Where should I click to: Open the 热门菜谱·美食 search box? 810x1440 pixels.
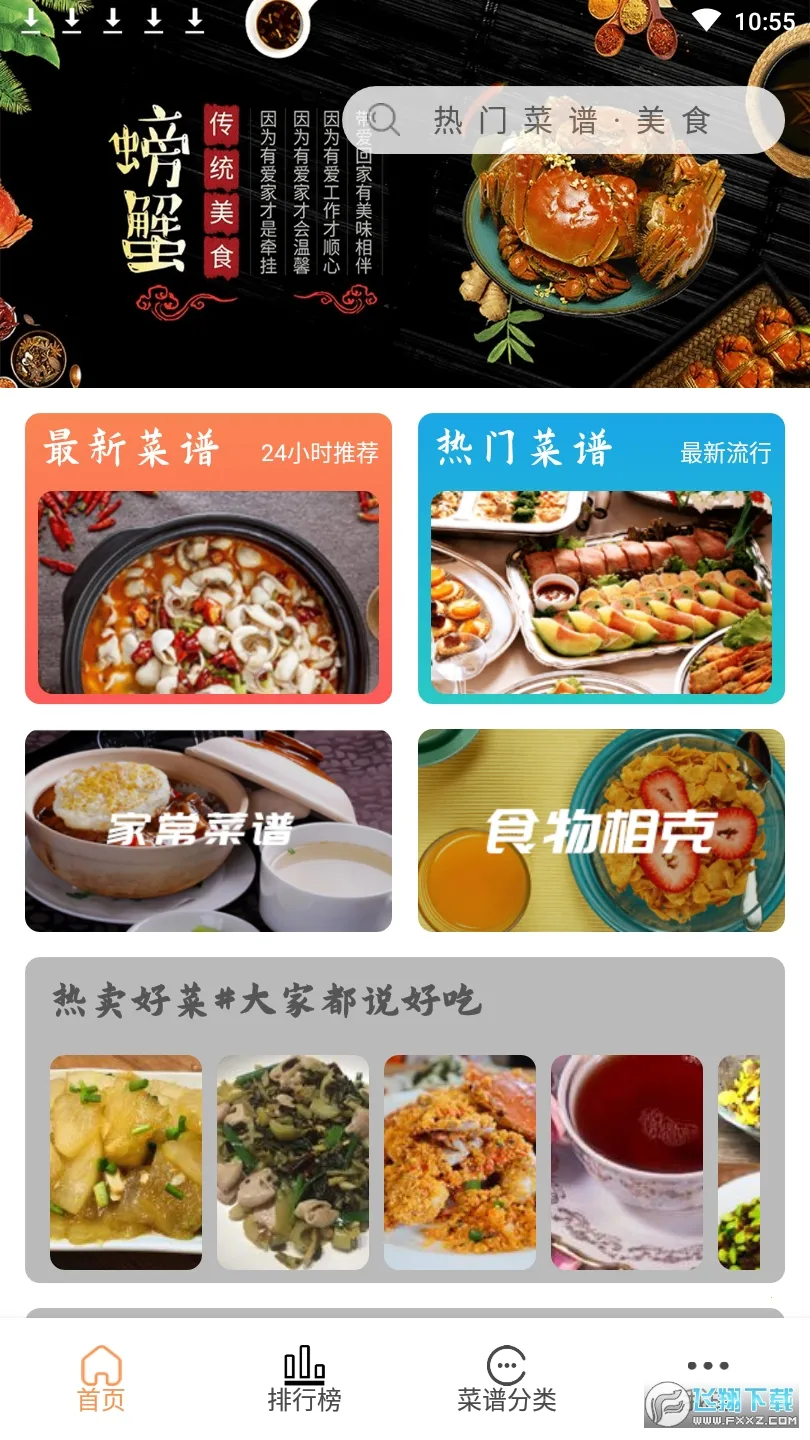pyautogui.click(x=562, y=120)
